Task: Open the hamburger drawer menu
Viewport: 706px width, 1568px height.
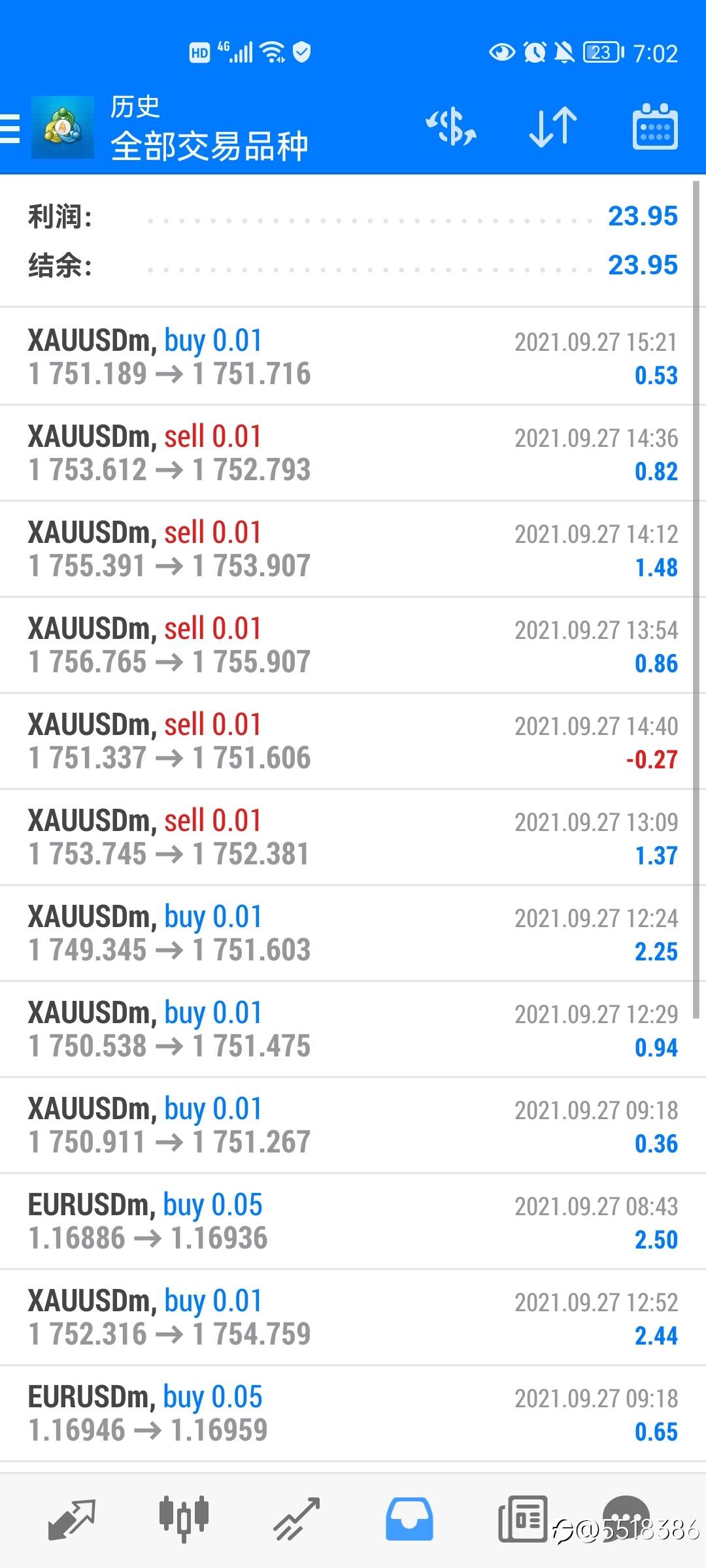Action: tap(10, 128)
